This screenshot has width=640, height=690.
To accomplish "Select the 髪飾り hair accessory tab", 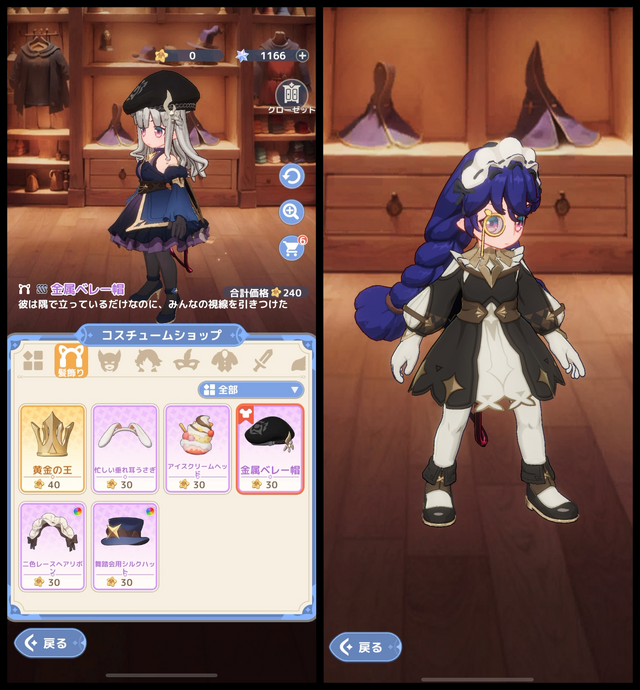I will (69, 360).
